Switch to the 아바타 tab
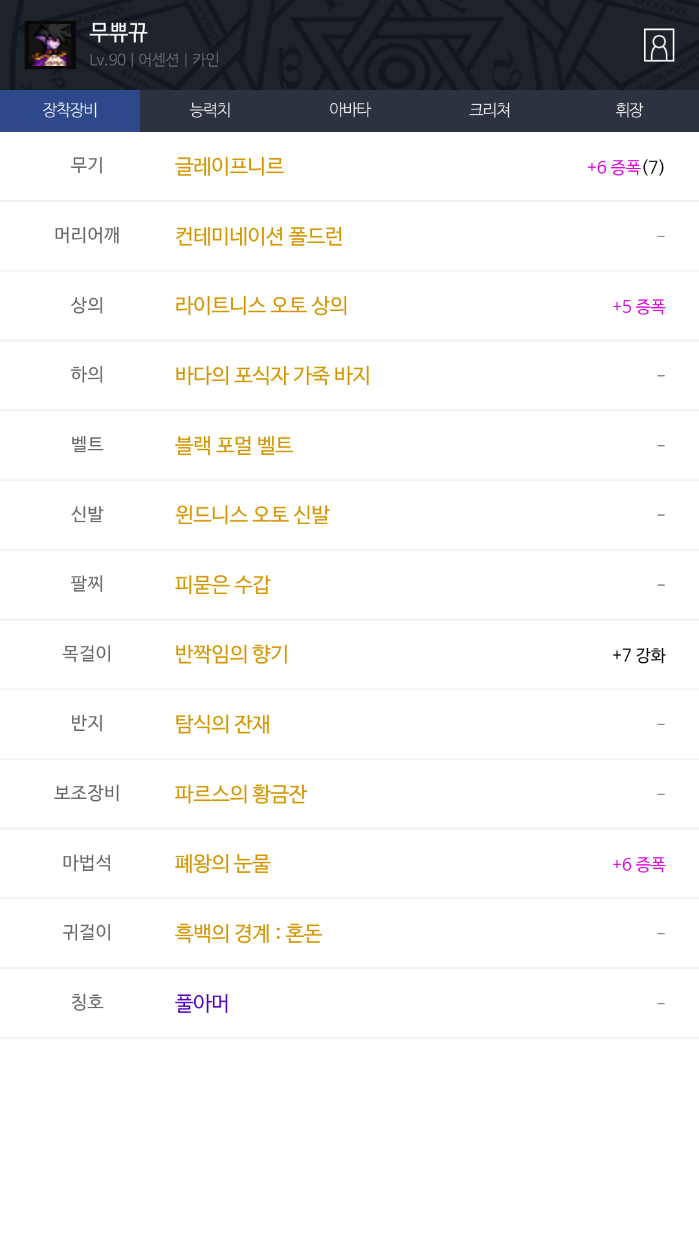 pos(349,110)
